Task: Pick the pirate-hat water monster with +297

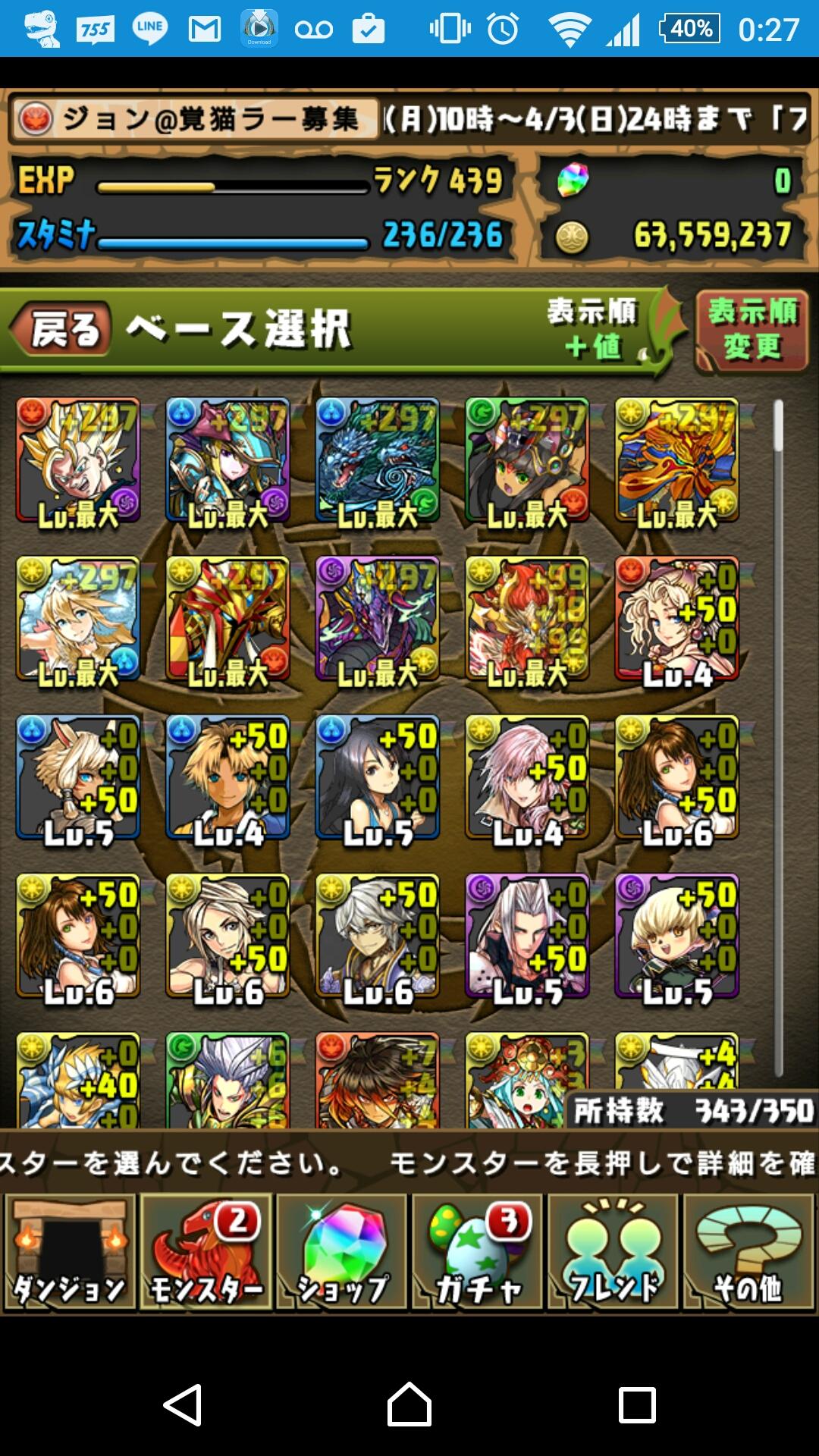Action: click(227, 460)
